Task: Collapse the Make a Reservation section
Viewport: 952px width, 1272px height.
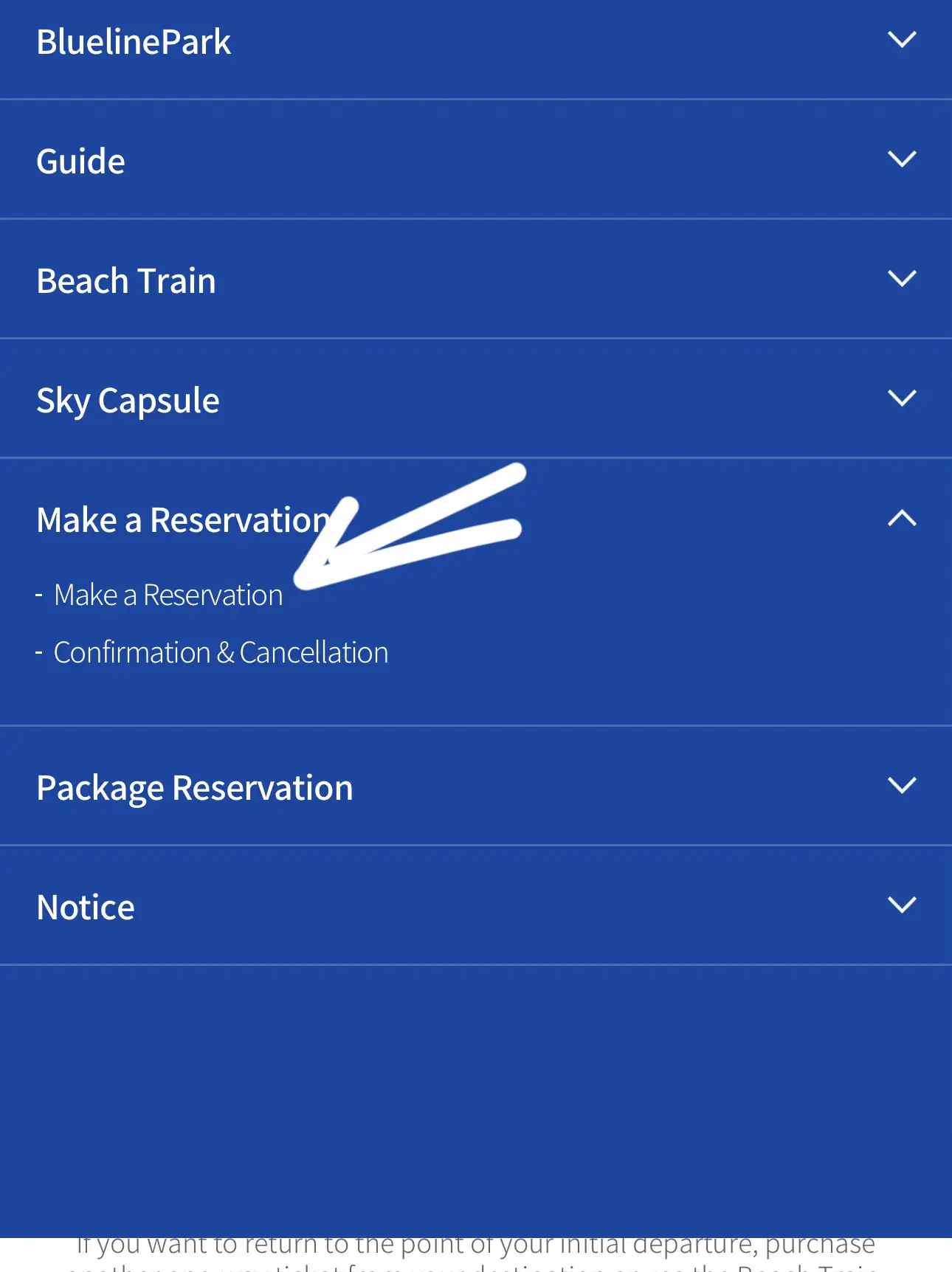Action: point(901,519)
